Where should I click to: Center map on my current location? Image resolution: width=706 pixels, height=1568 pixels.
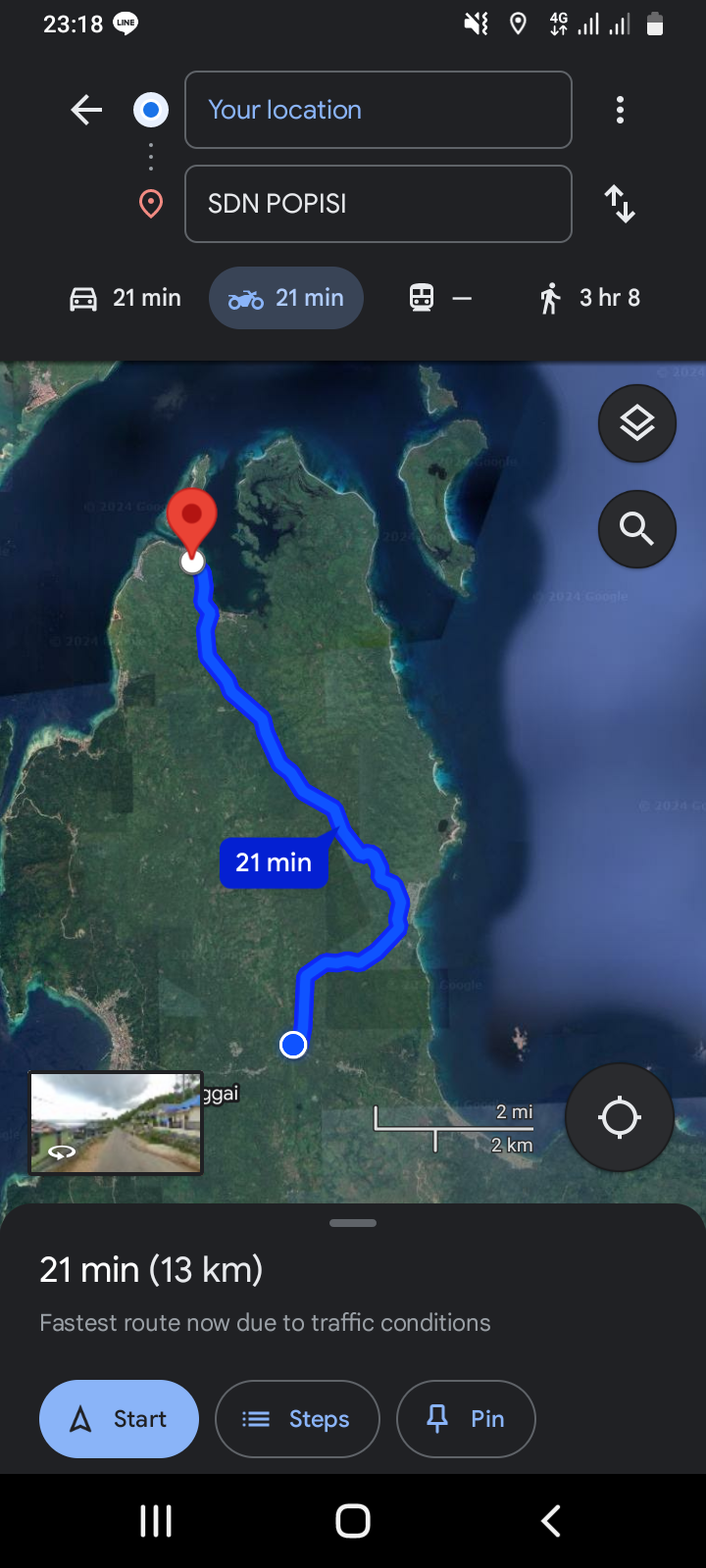(x=620, y=1117)
